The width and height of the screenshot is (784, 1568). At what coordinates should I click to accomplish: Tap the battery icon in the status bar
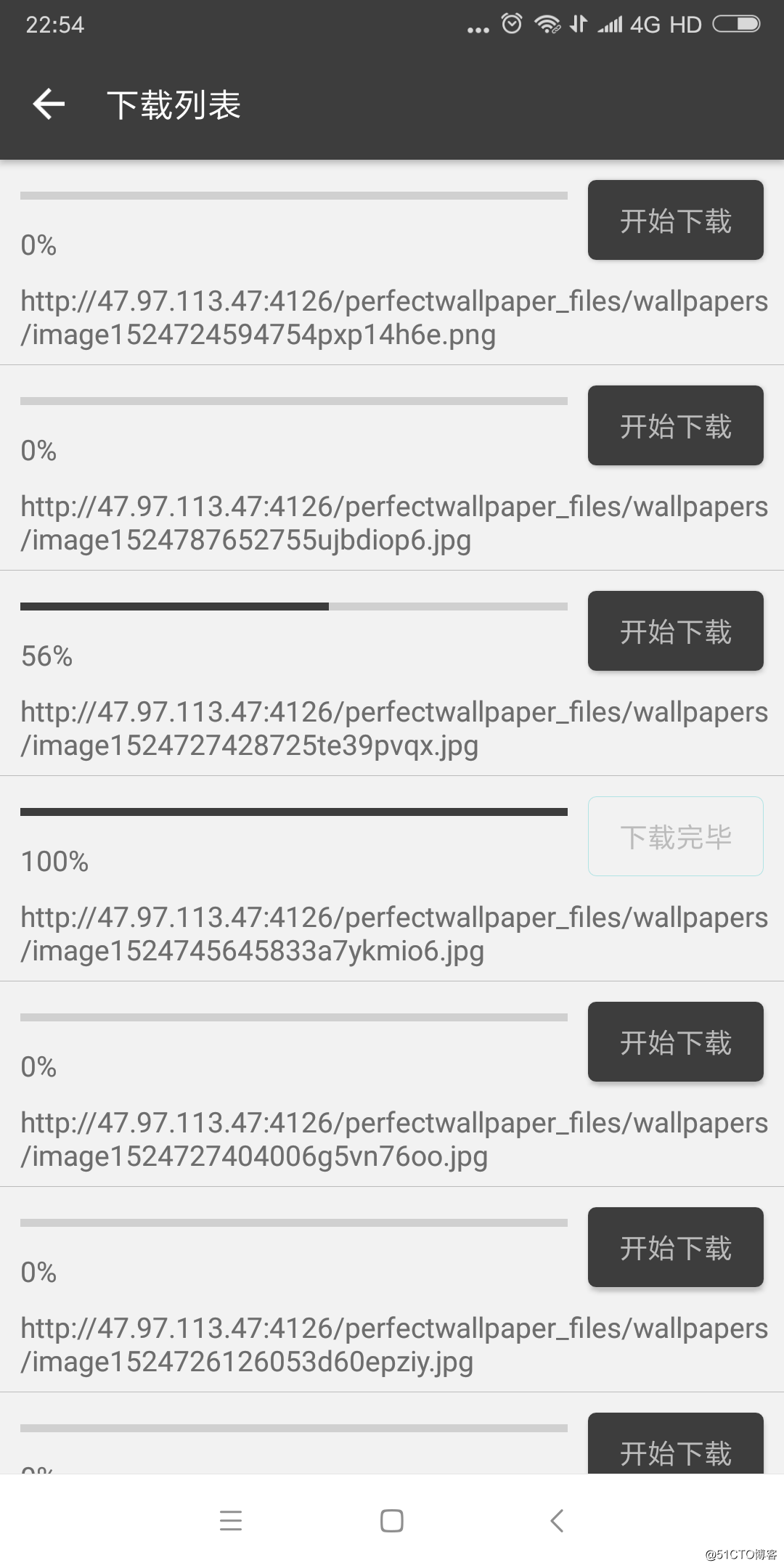click(735, 24)
